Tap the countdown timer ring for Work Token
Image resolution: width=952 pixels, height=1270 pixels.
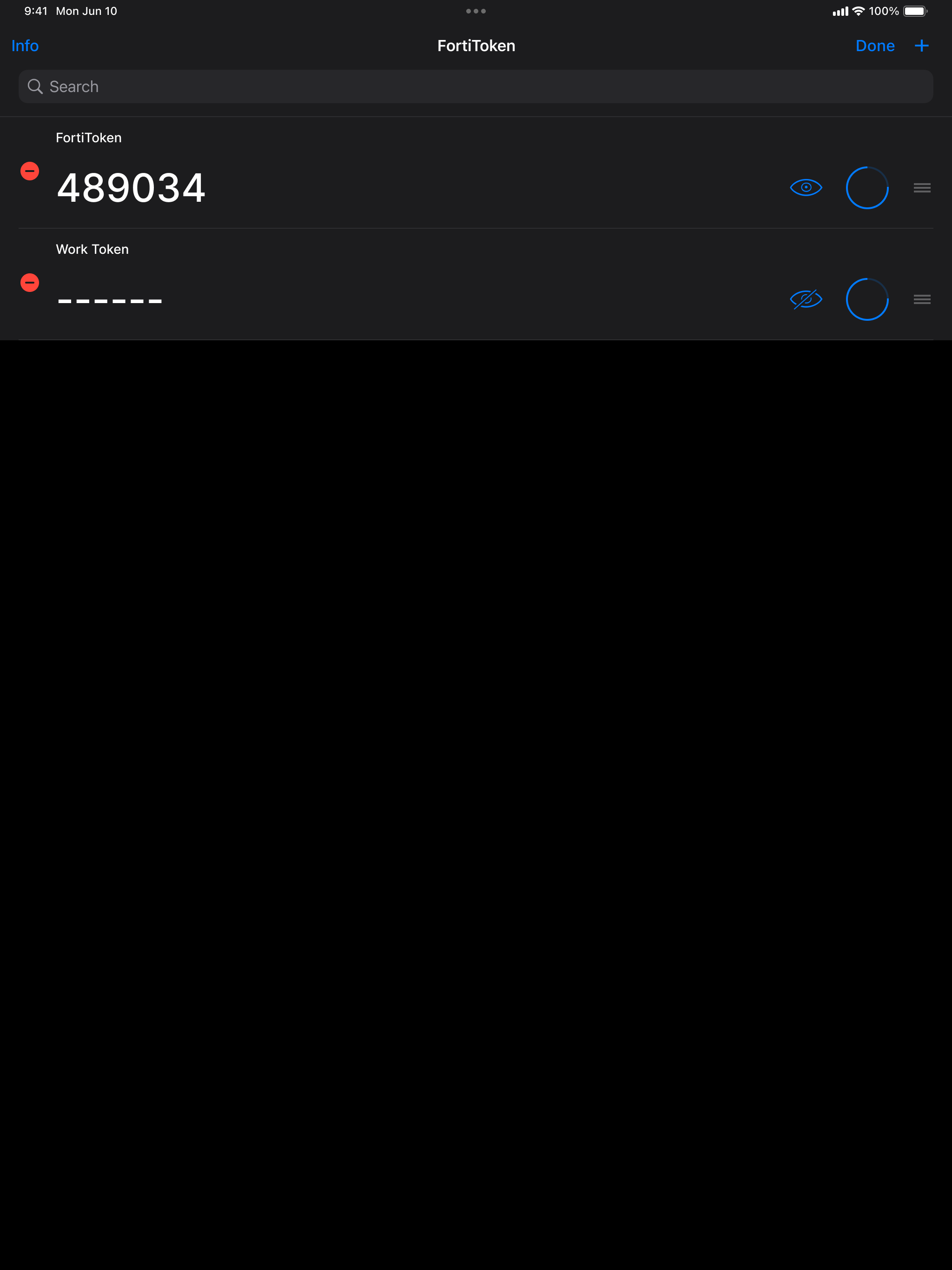867,299
